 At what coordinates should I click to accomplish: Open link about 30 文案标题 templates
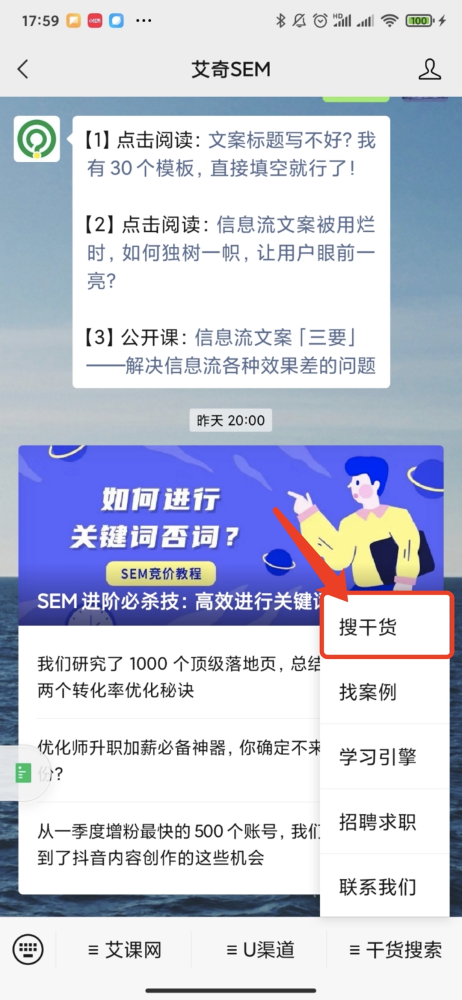click(x=231, y=155)
